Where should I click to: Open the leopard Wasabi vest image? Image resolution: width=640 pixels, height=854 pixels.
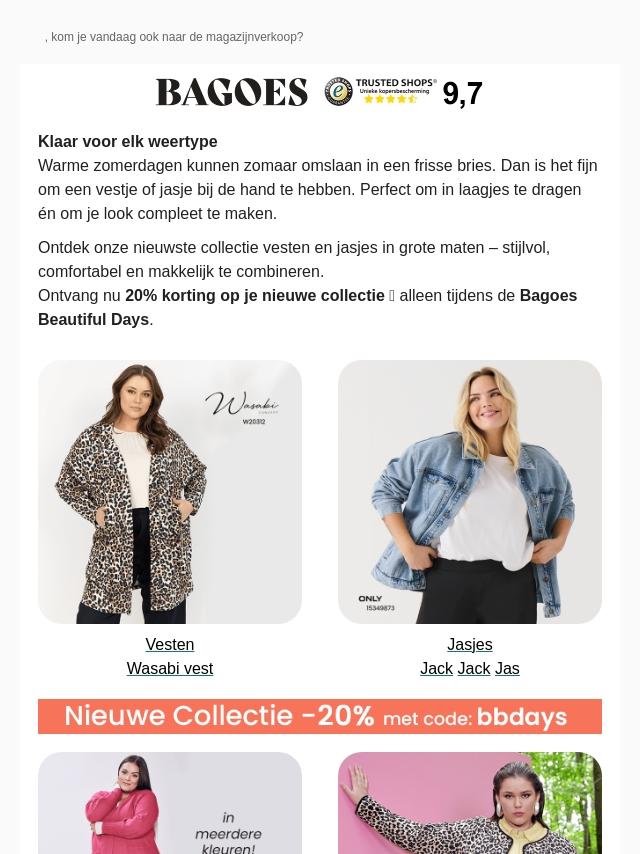(x=170, y=491)
